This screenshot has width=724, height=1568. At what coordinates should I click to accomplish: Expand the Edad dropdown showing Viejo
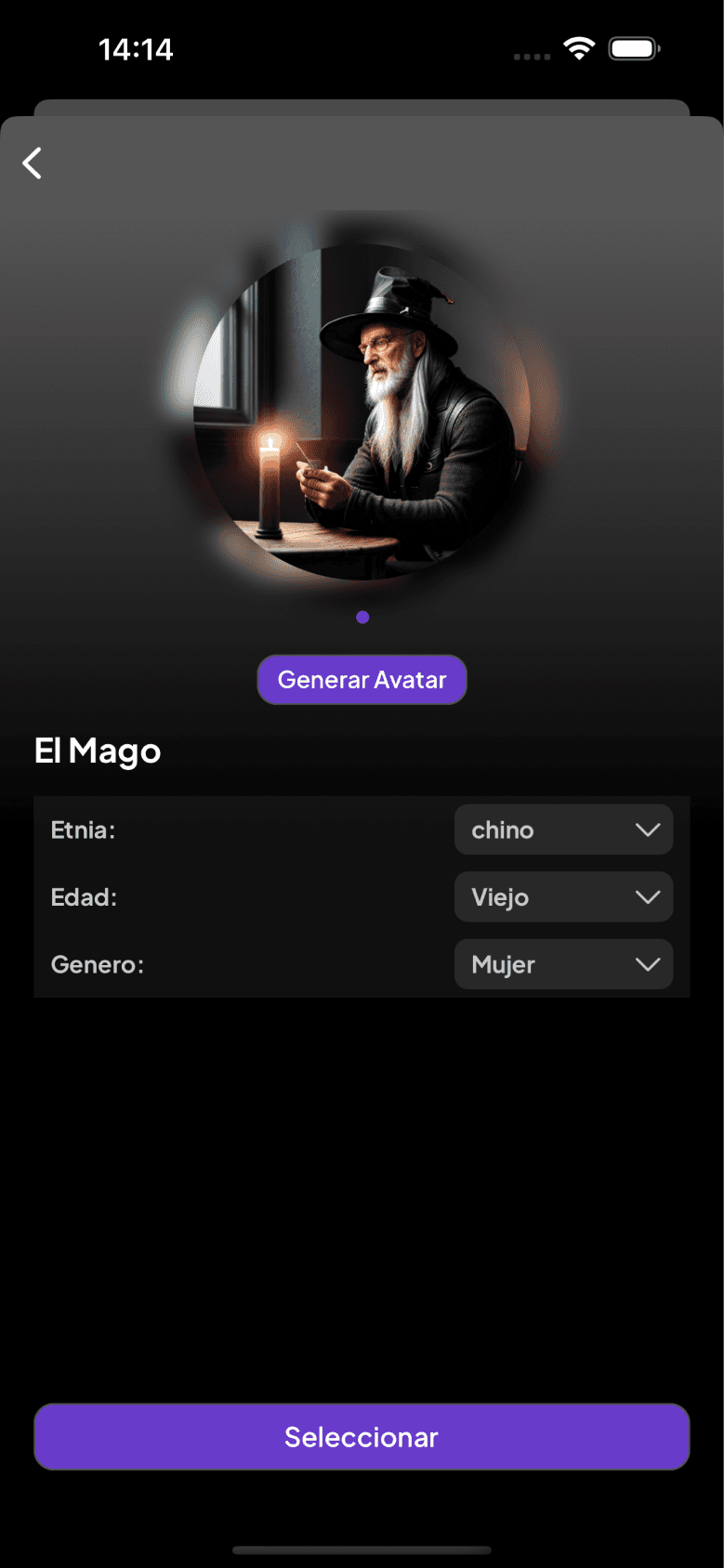coord(563,897)
